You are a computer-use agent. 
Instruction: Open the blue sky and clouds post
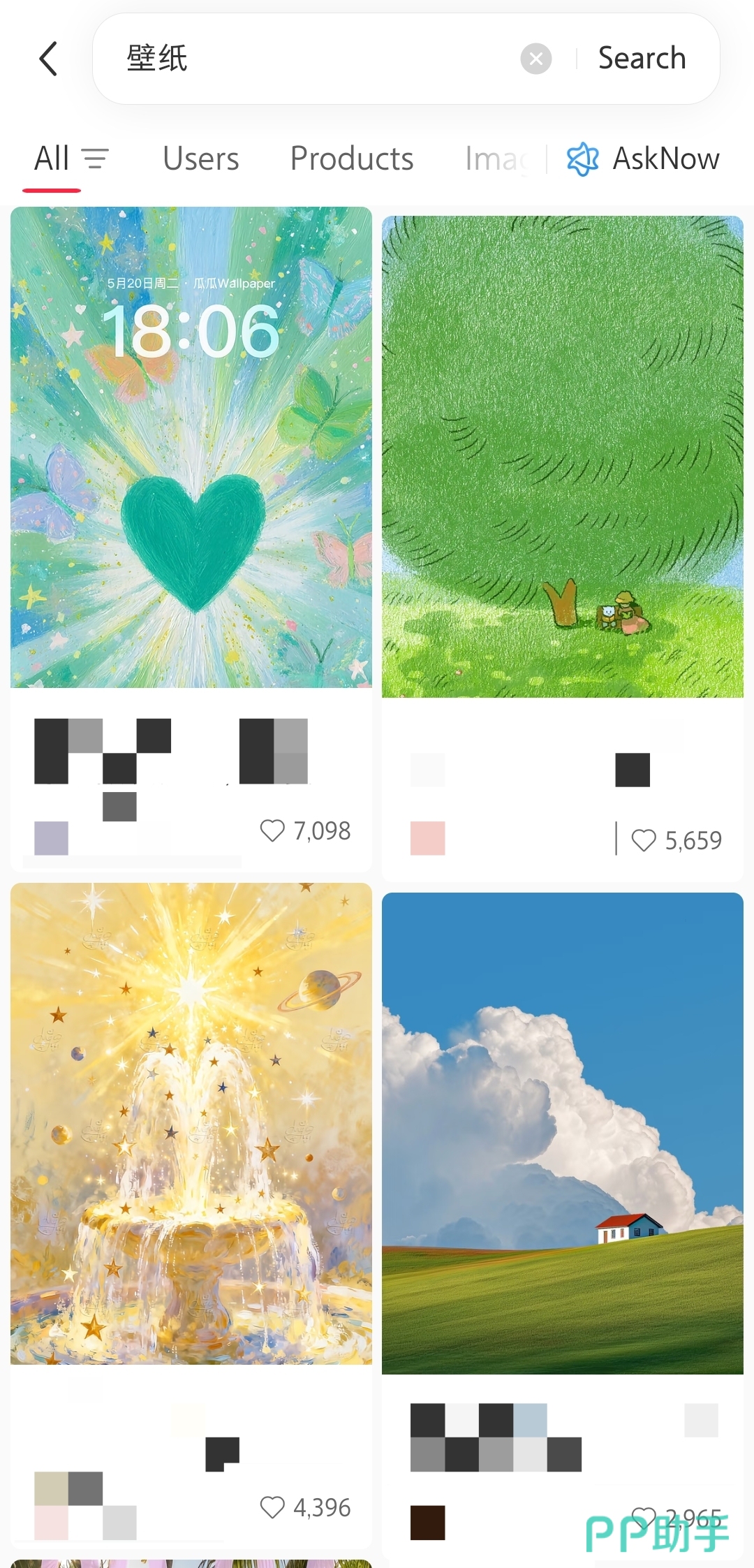point(562,1133)
